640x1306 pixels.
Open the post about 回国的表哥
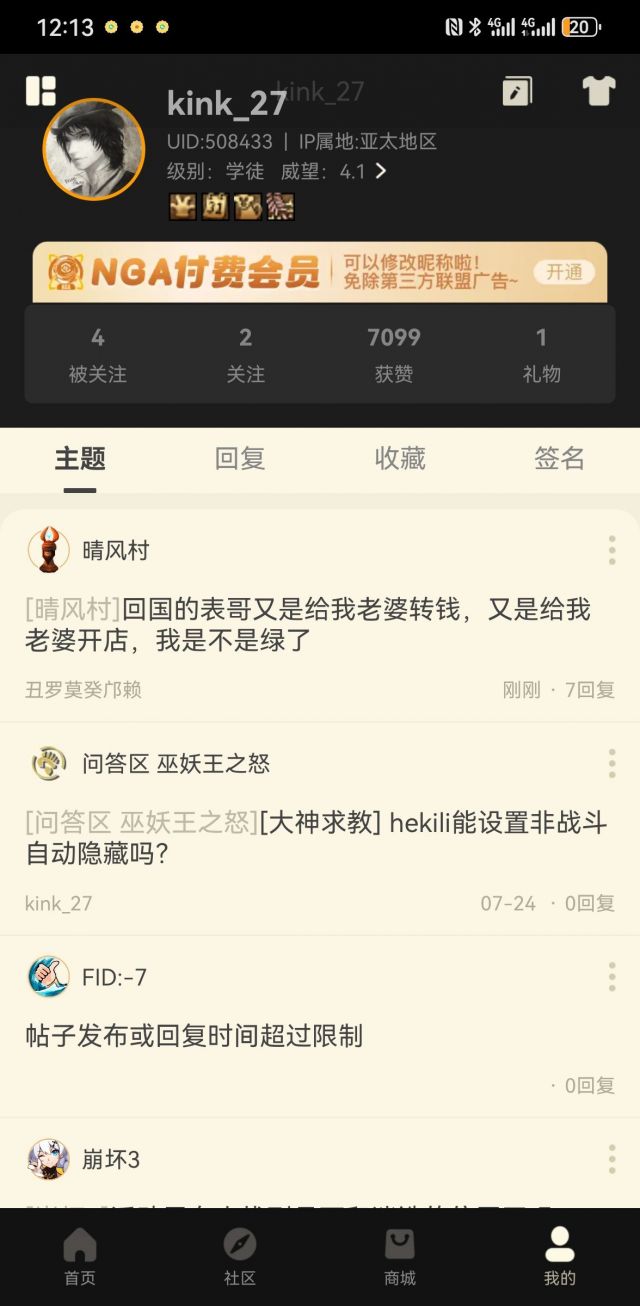click(x=308, y=625)
